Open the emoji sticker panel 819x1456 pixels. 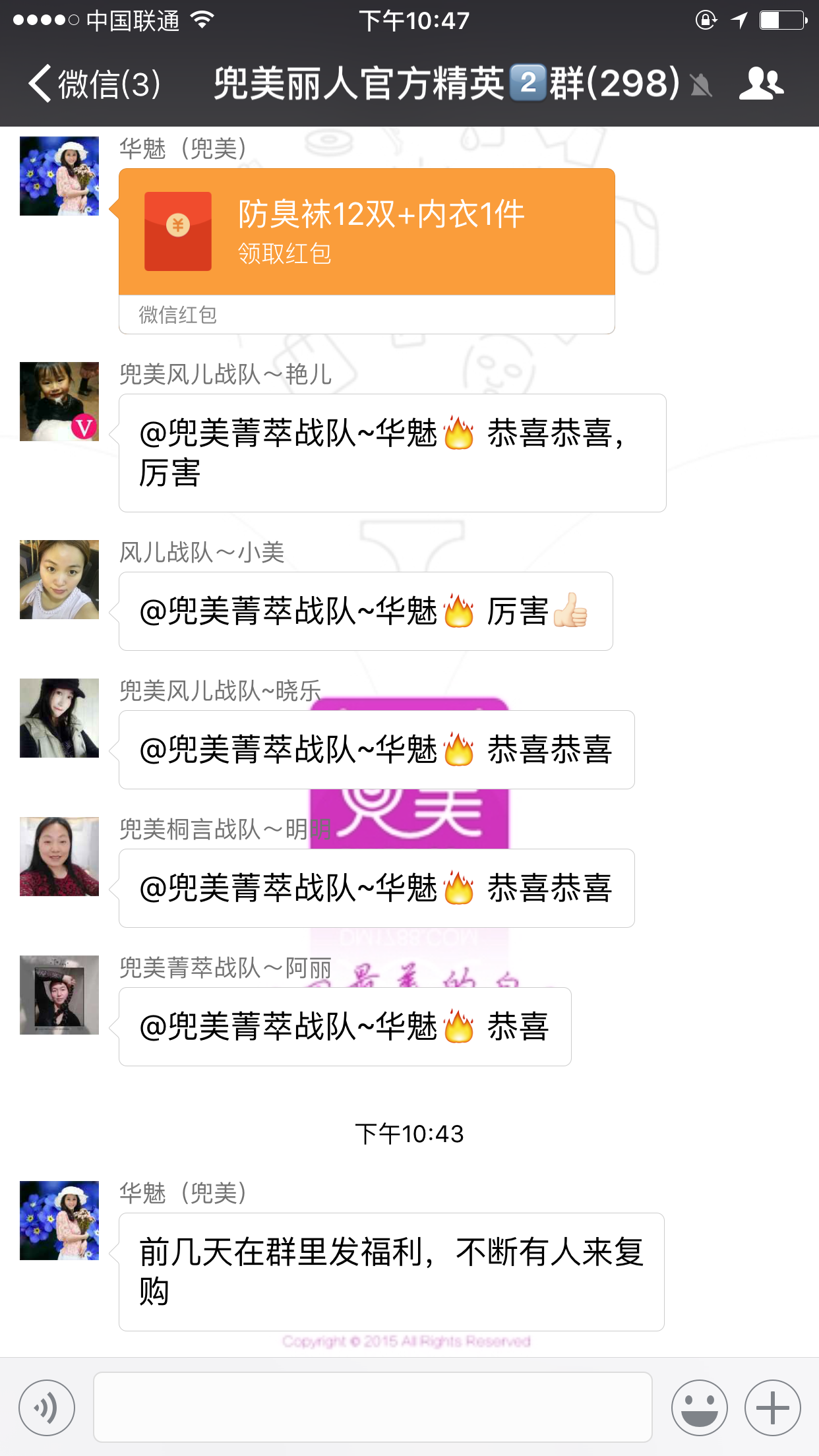[x=699, y=1407]
